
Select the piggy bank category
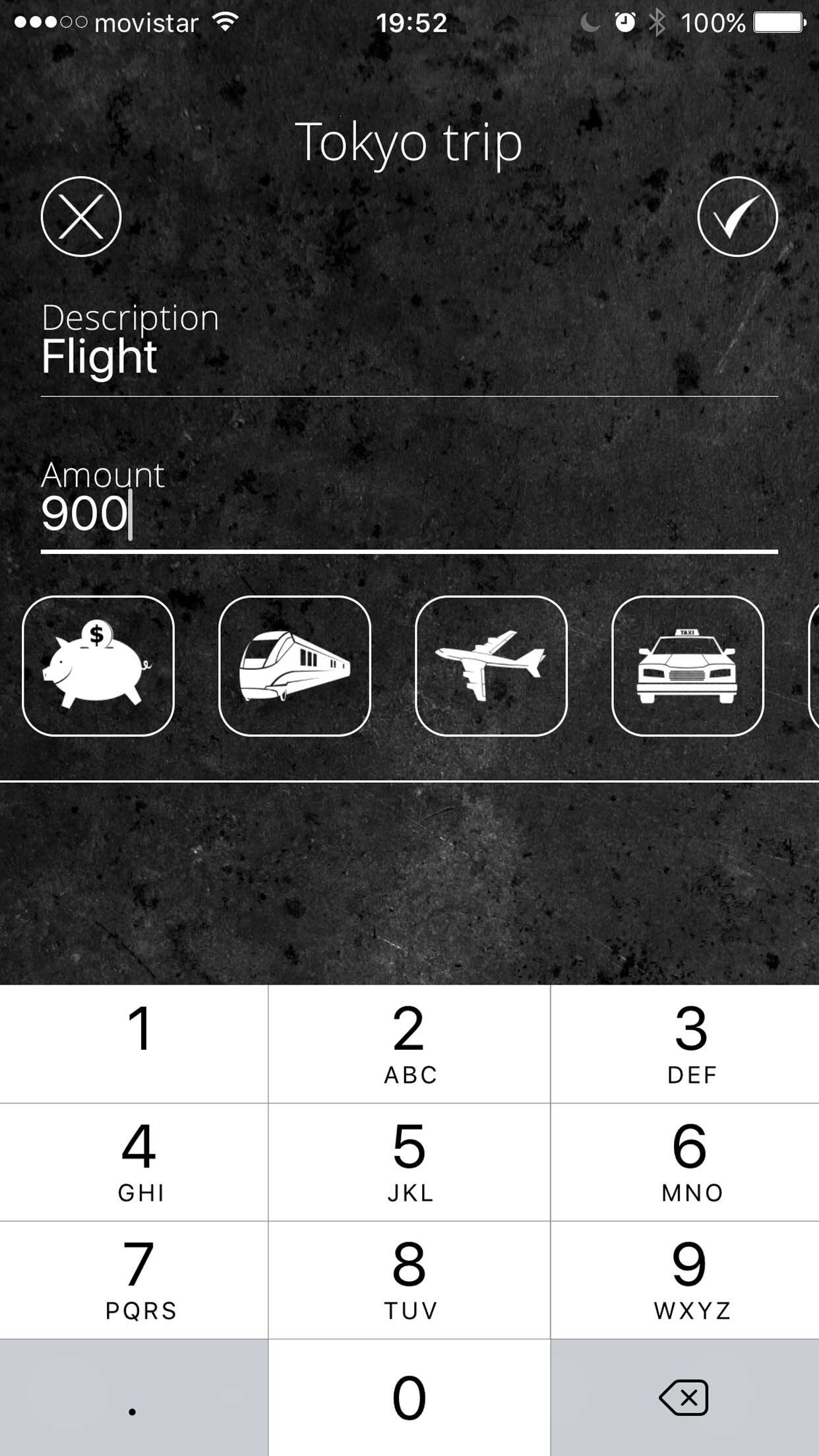(x=98, y=666)
